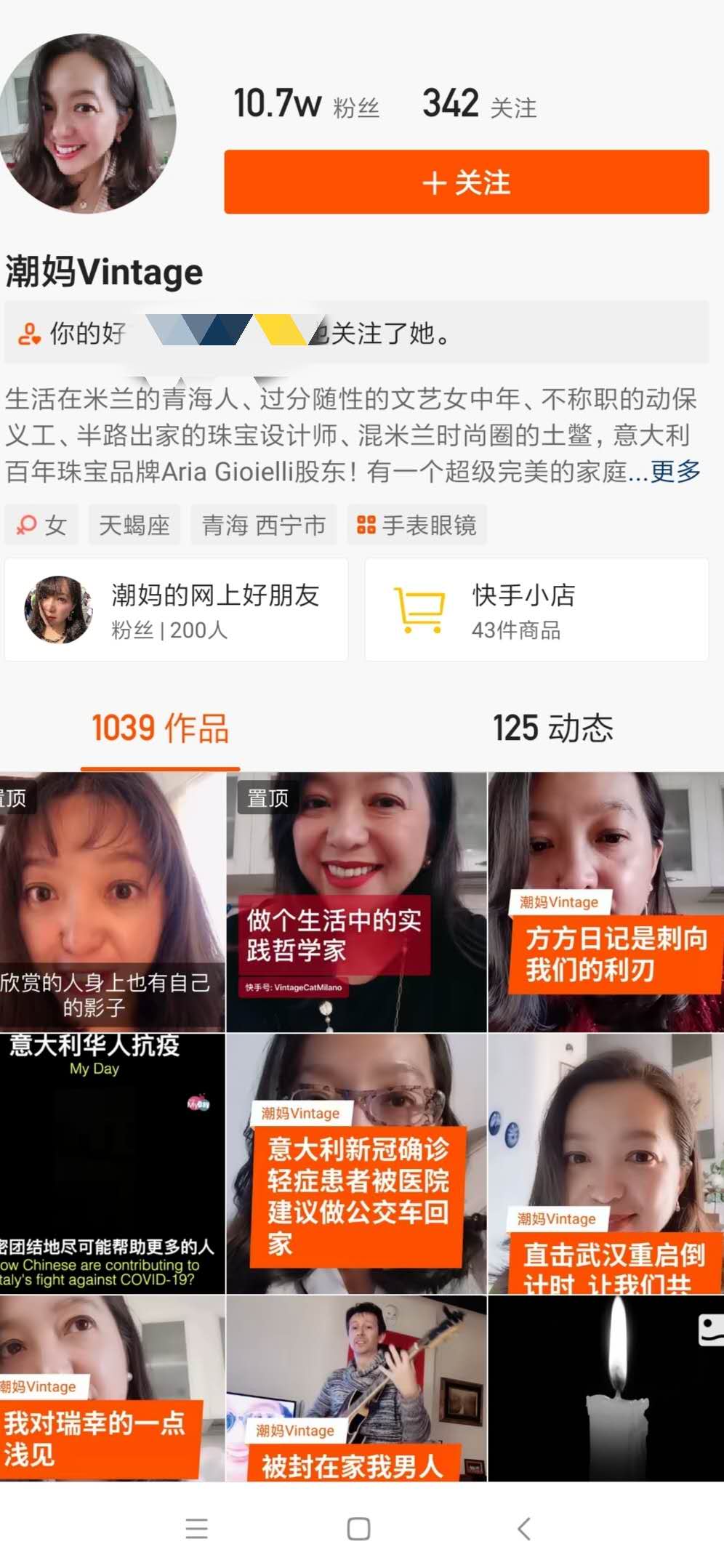Switch to the 125 动态 tab
The image size is (724, 1568).
[x=552, y=729]
